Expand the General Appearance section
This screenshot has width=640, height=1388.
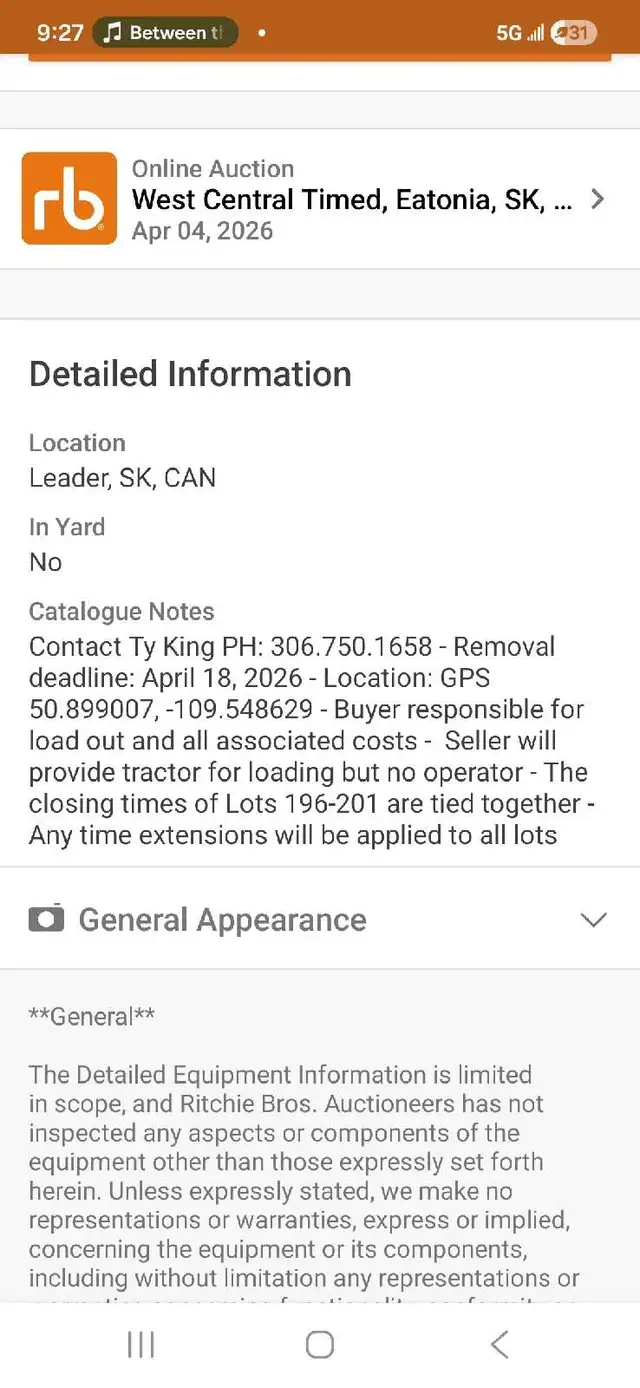coord(593,920)
